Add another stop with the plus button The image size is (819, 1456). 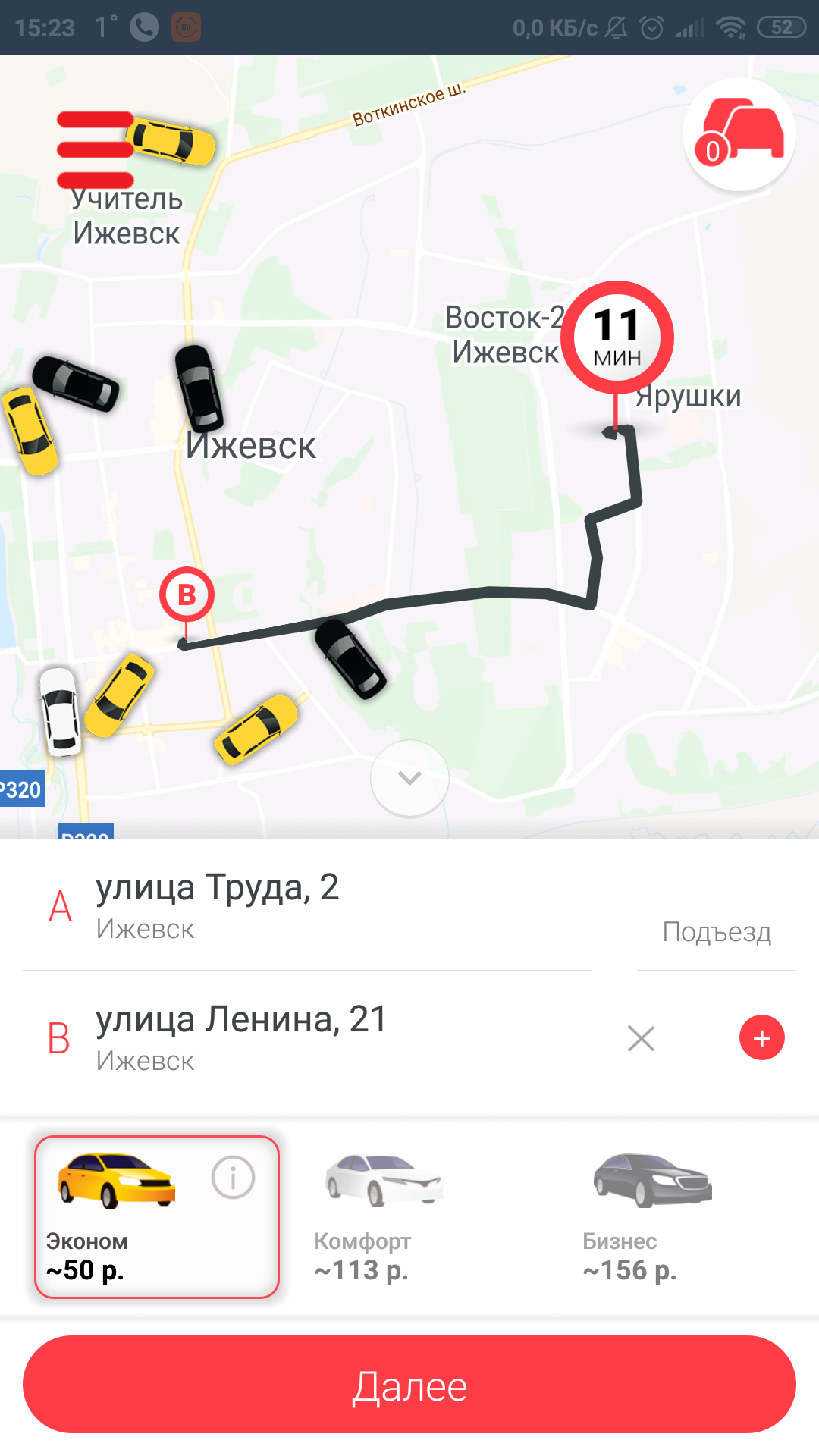tap(761, 1037)
